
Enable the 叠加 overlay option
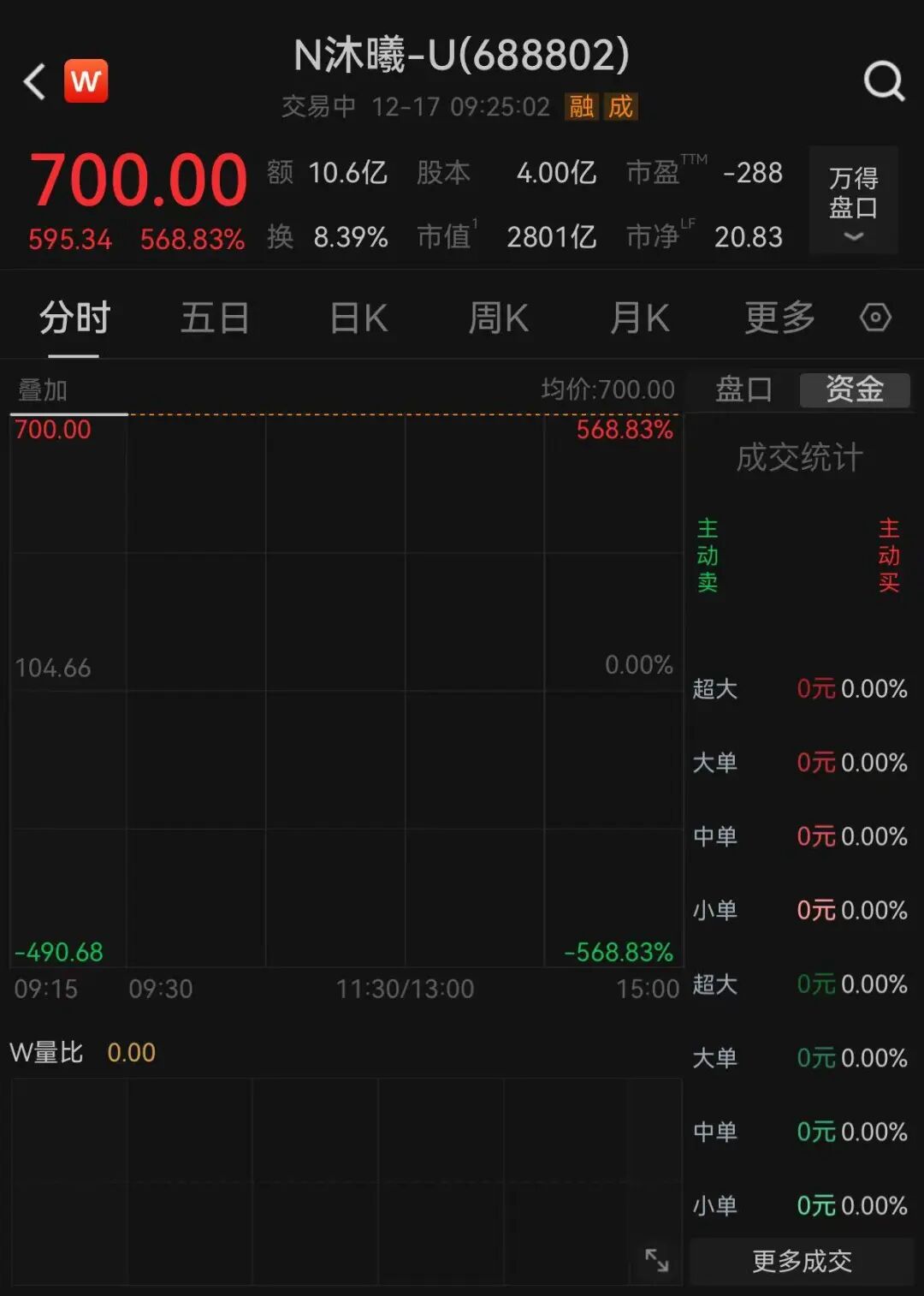[x=40, y=389]
